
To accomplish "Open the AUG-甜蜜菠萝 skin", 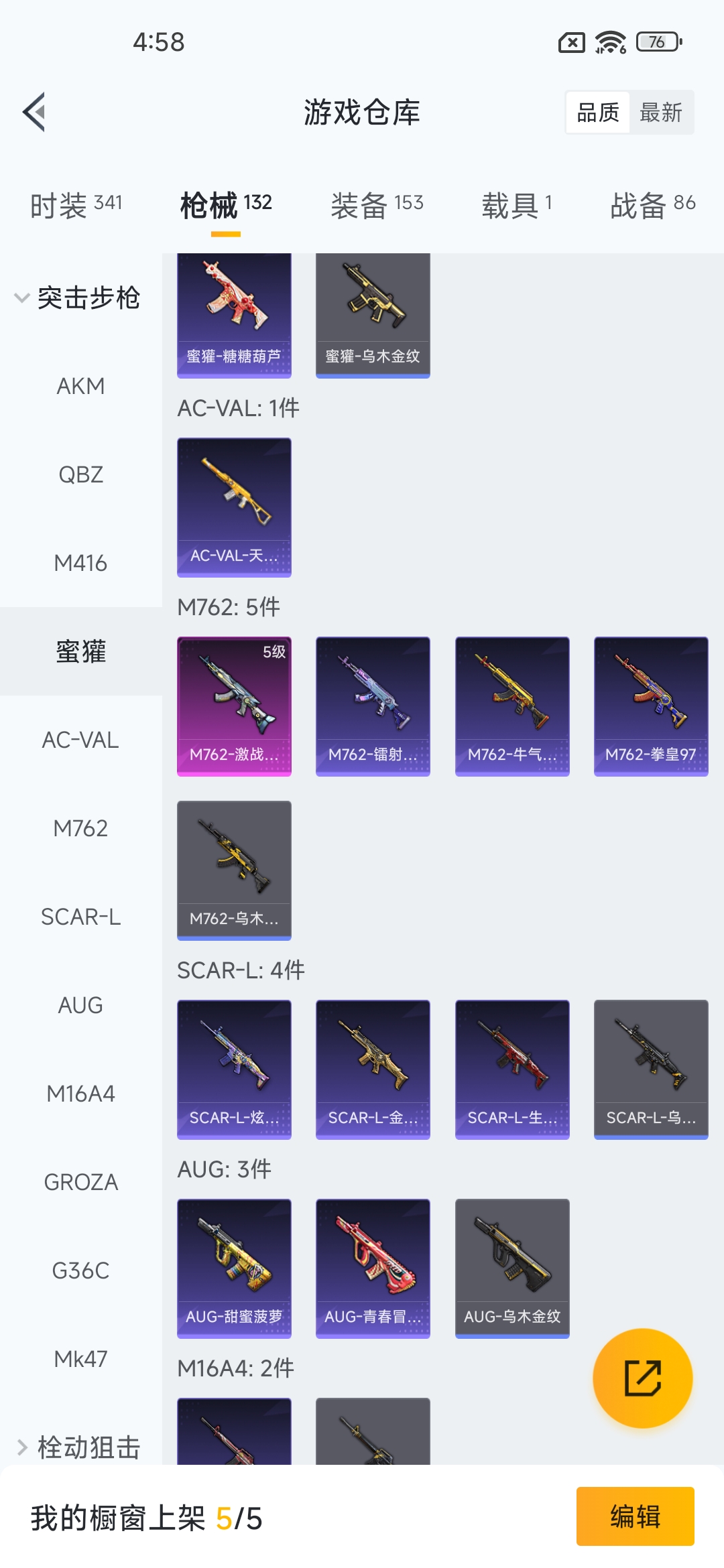I will pyautogui.click(x=234, y=1268).
